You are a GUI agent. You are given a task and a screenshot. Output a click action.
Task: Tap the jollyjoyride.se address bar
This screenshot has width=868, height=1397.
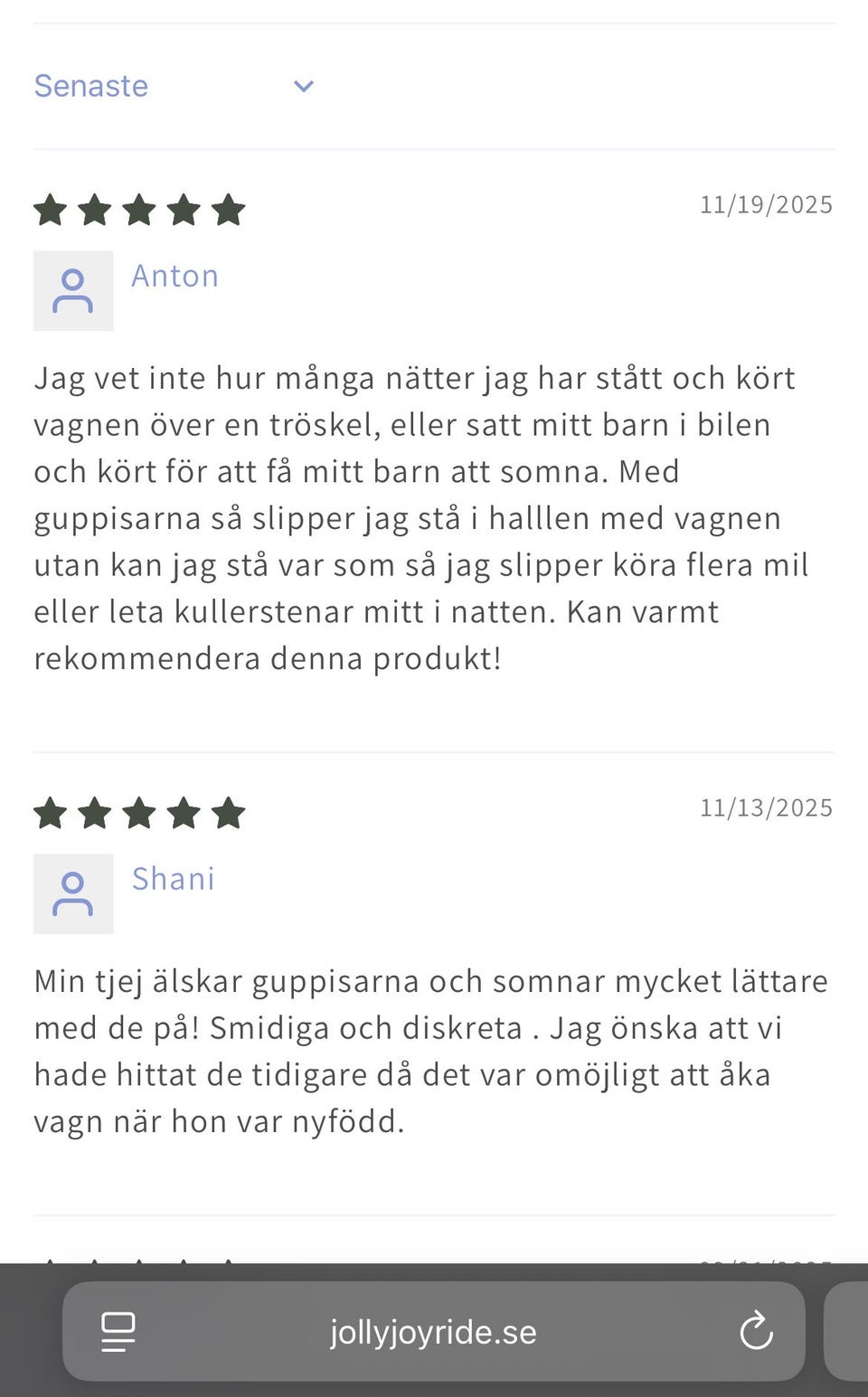coord(432,1331)
